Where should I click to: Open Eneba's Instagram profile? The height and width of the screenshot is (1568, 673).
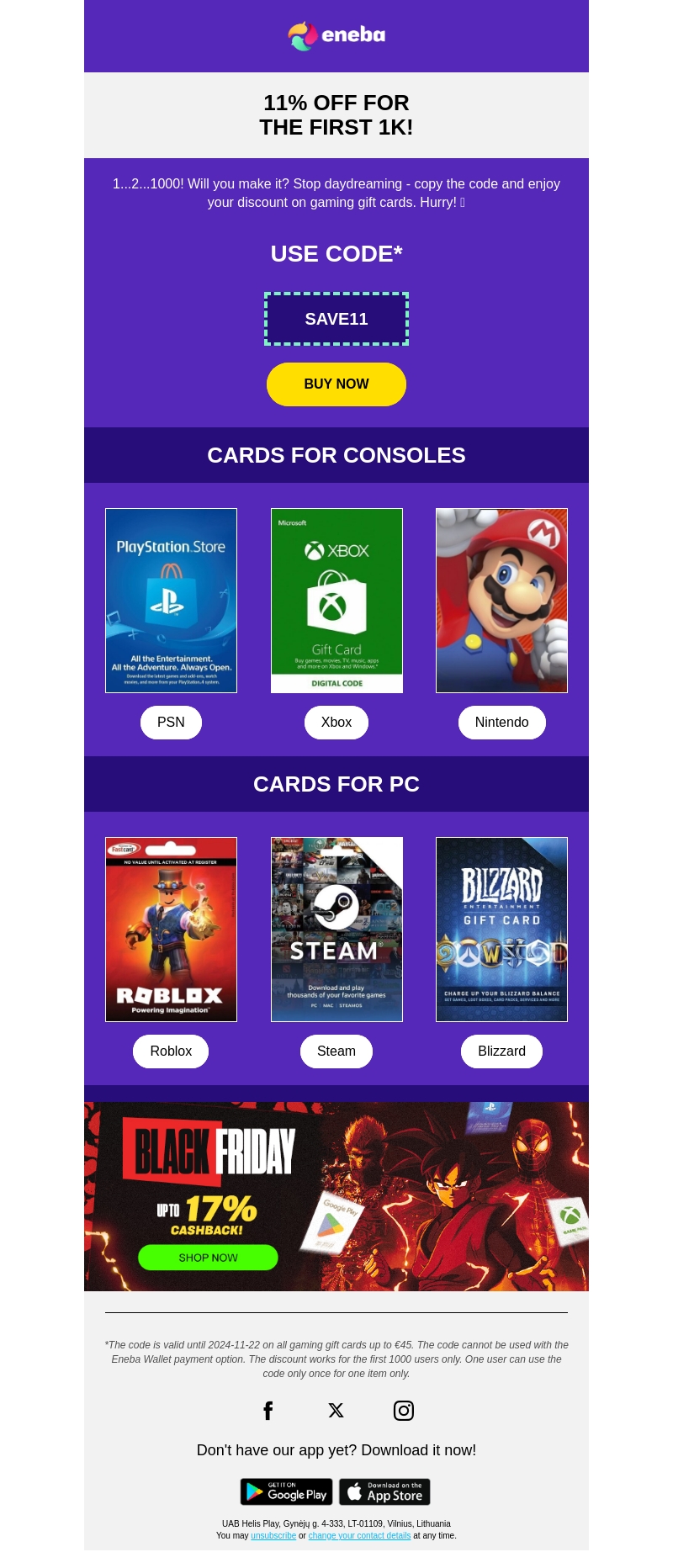[404, 1411]
